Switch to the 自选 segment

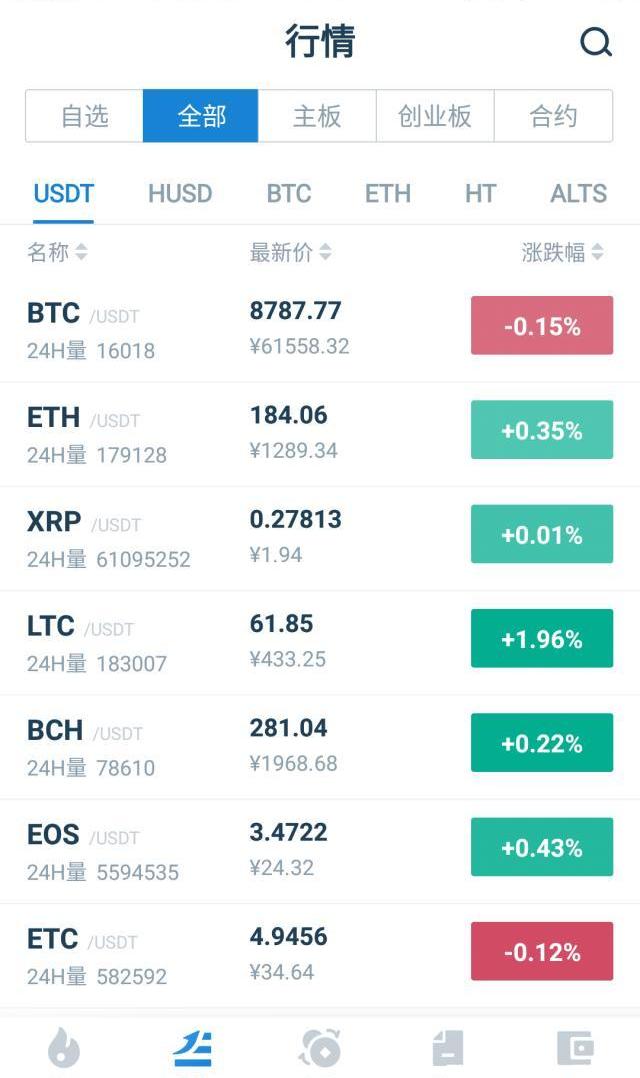[x=84, y=116]
